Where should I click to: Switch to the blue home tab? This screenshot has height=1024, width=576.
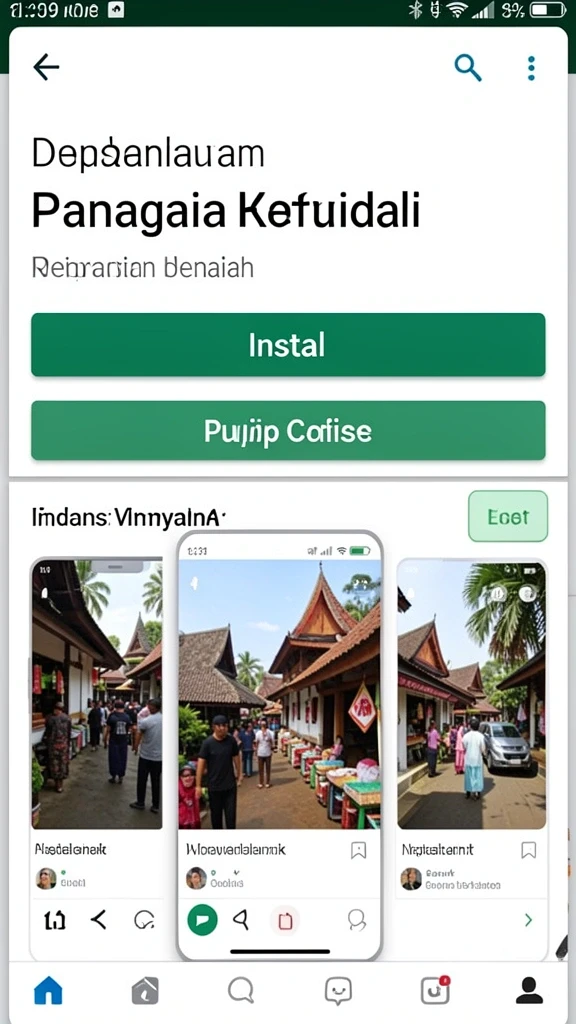coord(48,991)
